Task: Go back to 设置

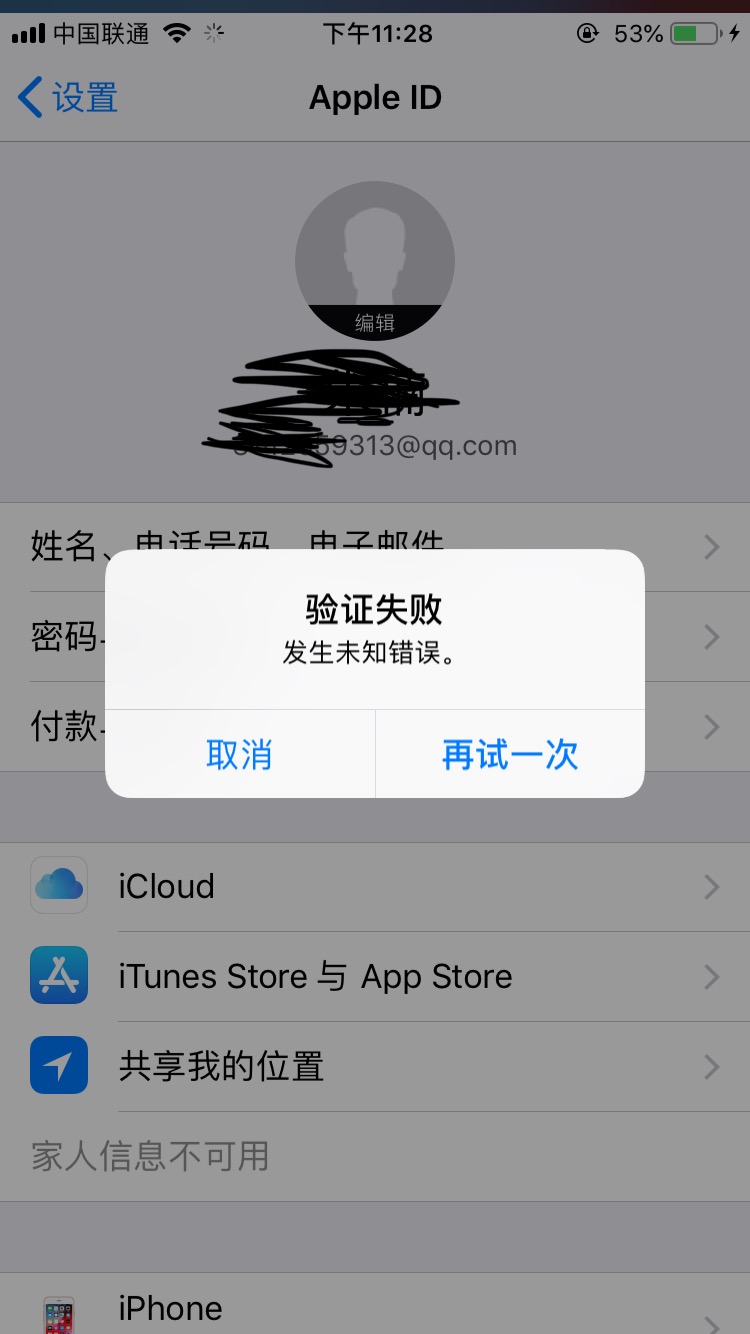Action: [x=68, y=98]
